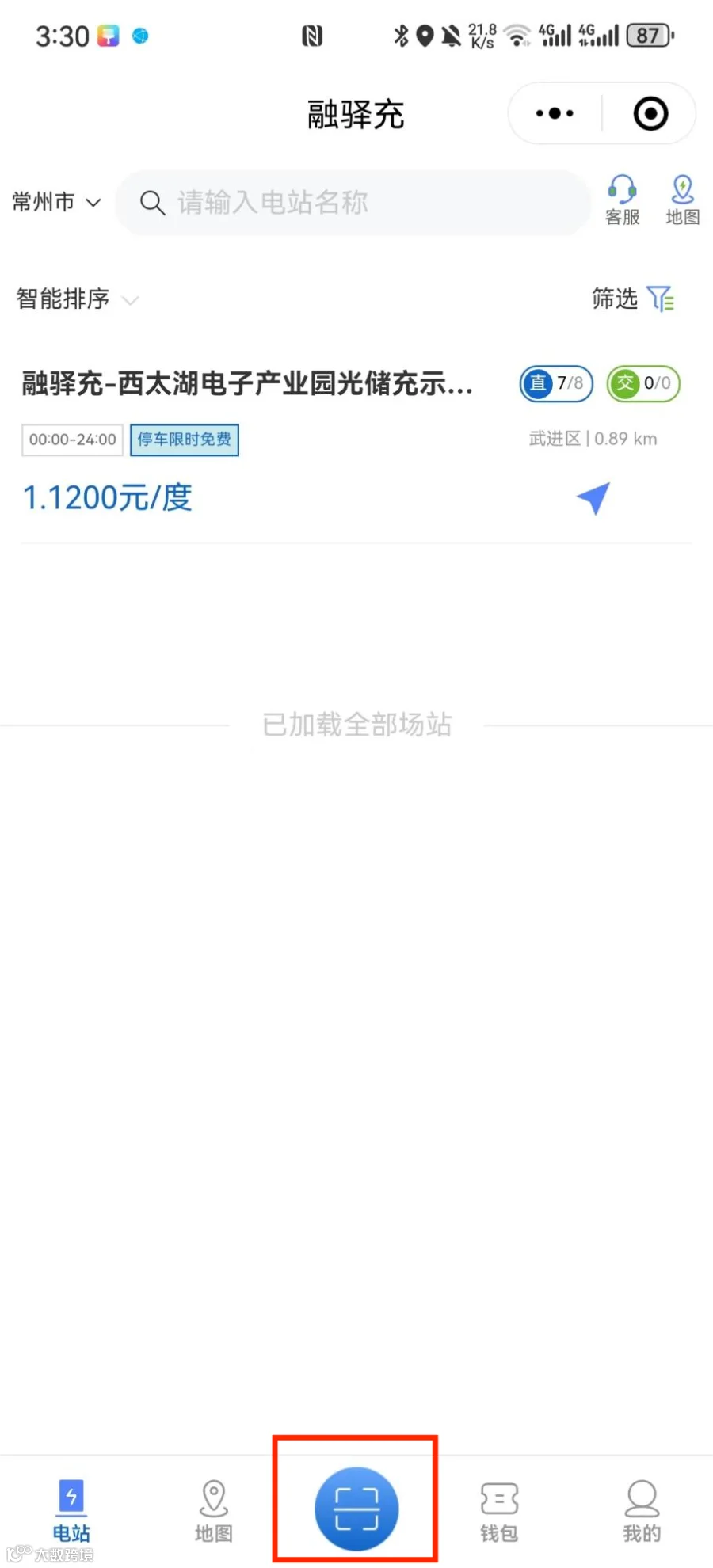Open the mini program three-dot menu
713x1568 pixels.
[x=555, y=113]
